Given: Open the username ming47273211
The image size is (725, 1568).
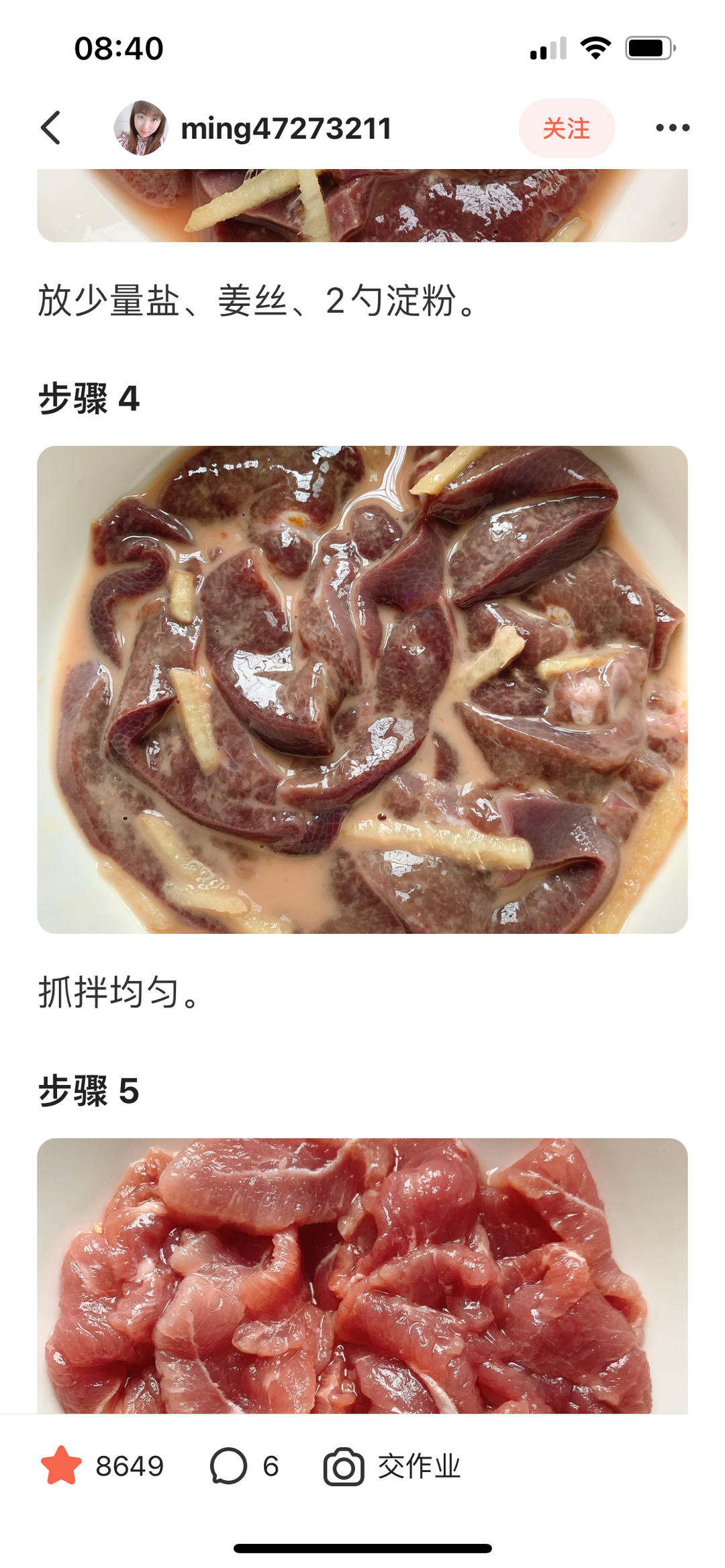Looking at the screenshot, I should pos(286,128).
